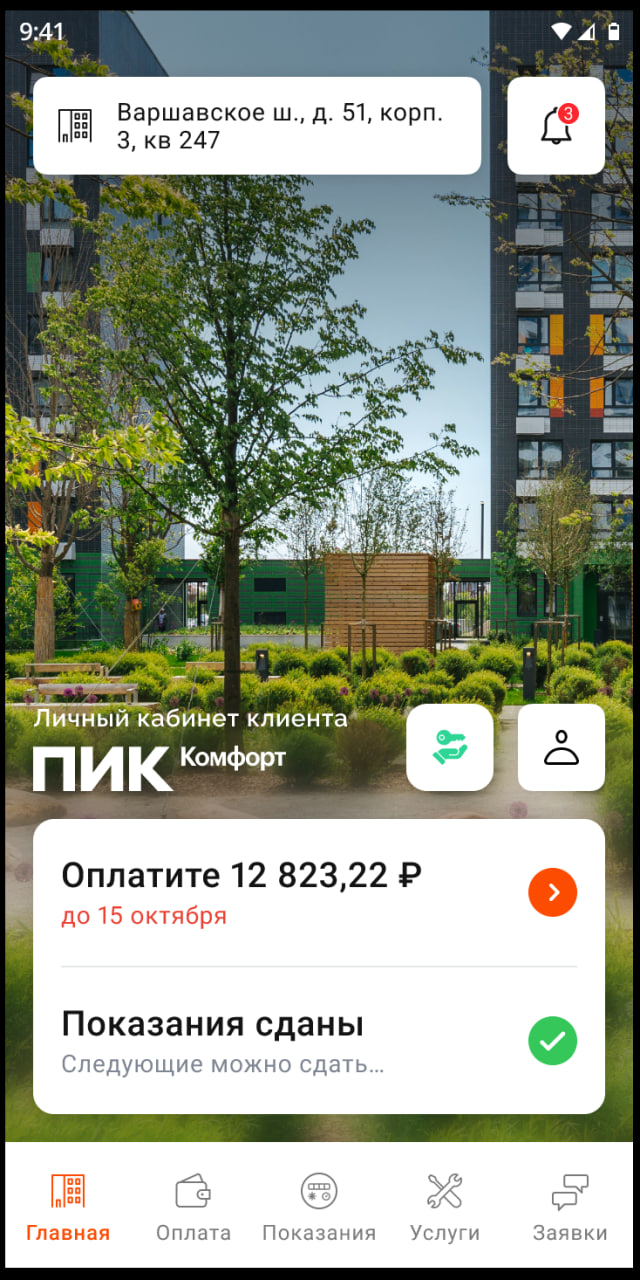The height and width of the screenshot is (1280, 640).
Task: Open the address selector for Варшавское ш.
Action: point(257,126)
